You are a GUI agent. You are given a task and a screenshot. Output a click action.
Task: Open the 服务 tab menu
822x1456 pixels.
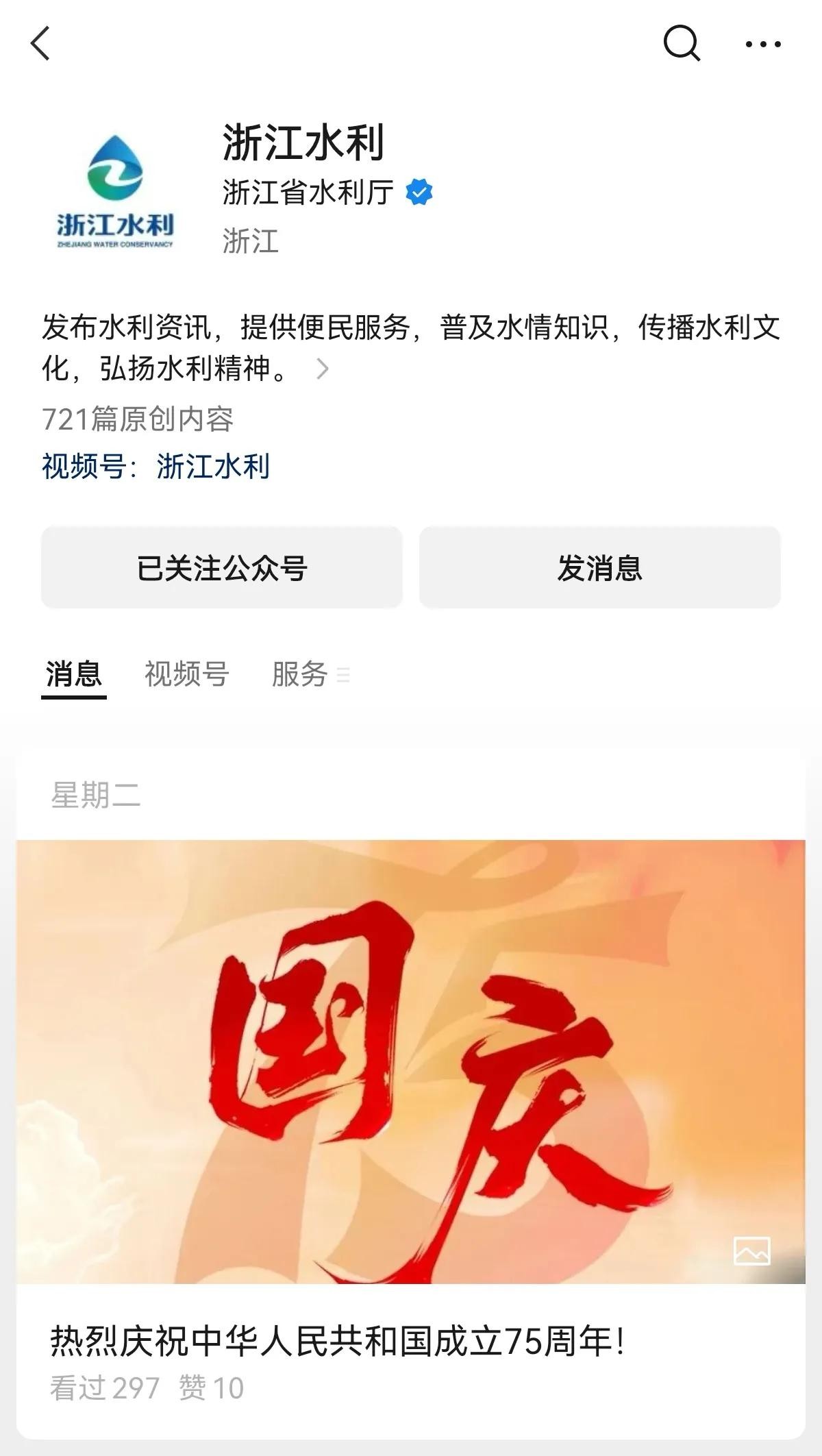(310, 674)
